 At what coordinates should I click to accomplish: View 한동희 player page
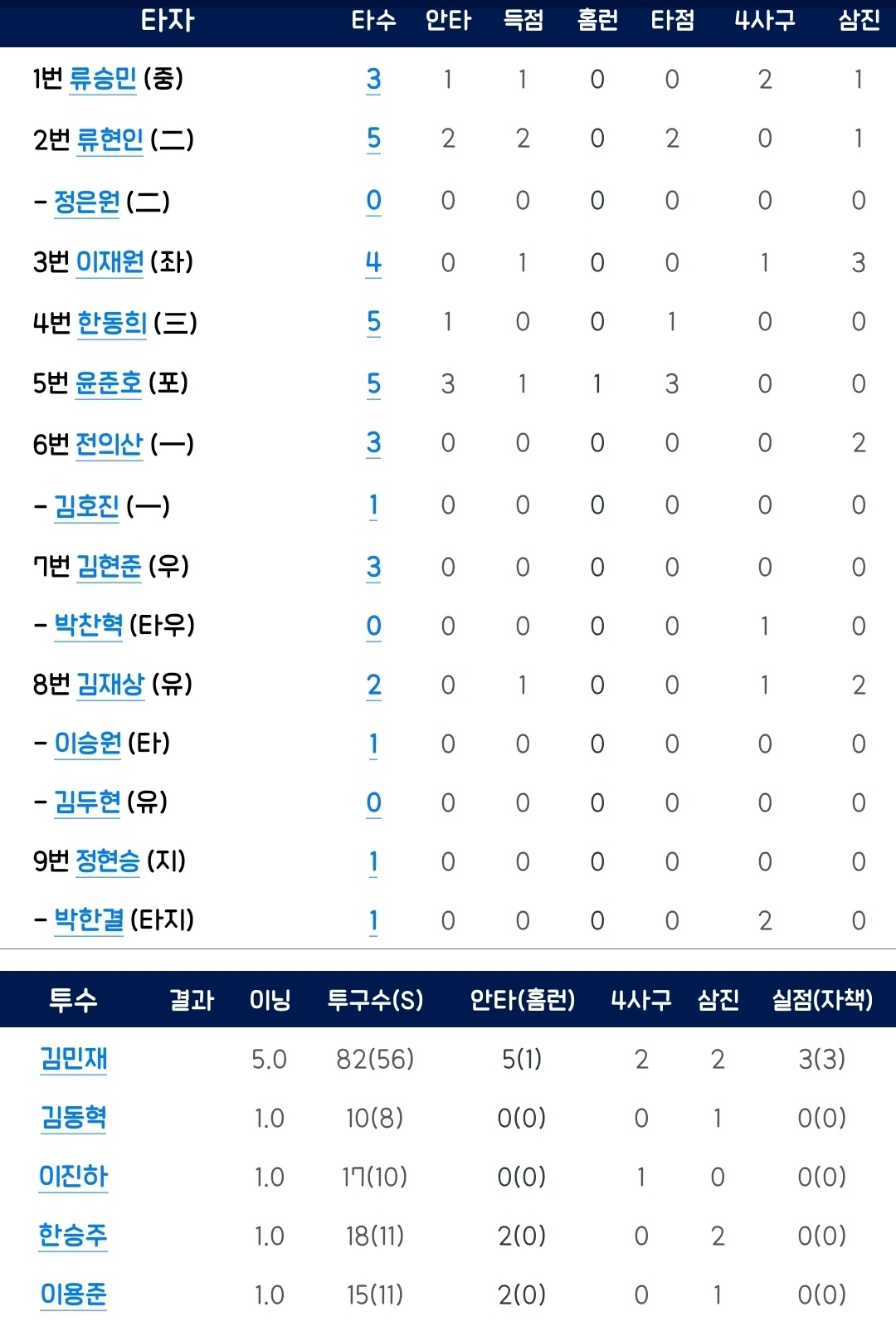(x=111, y=323)
